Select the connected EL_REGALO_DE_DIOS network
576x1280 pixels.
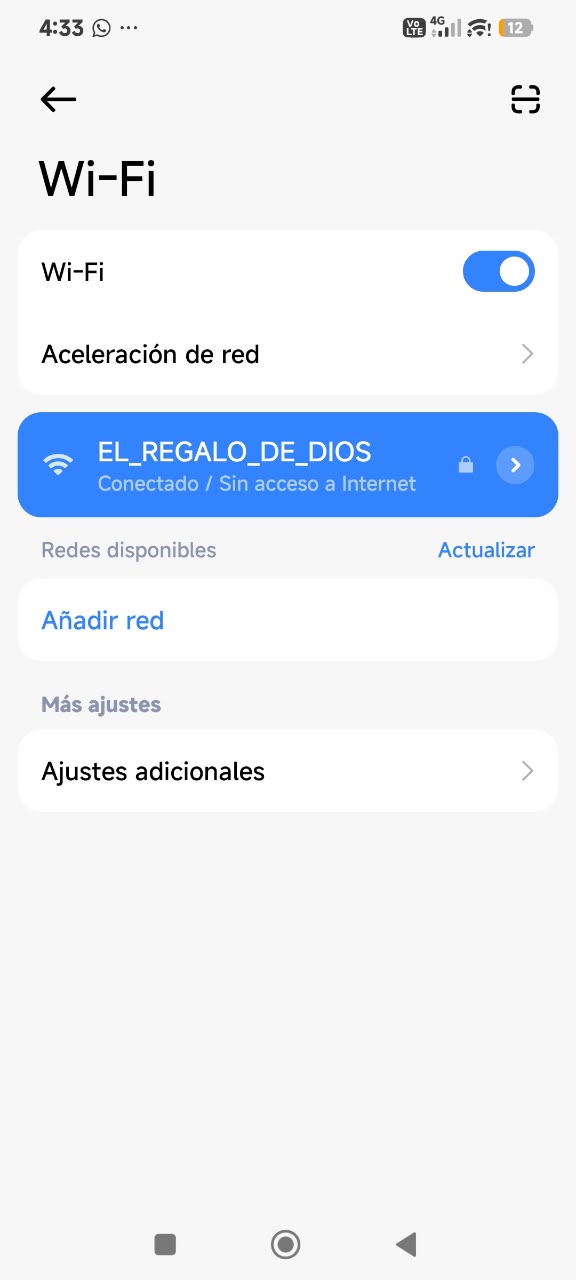pyautogui.click(x=288, y=465)
